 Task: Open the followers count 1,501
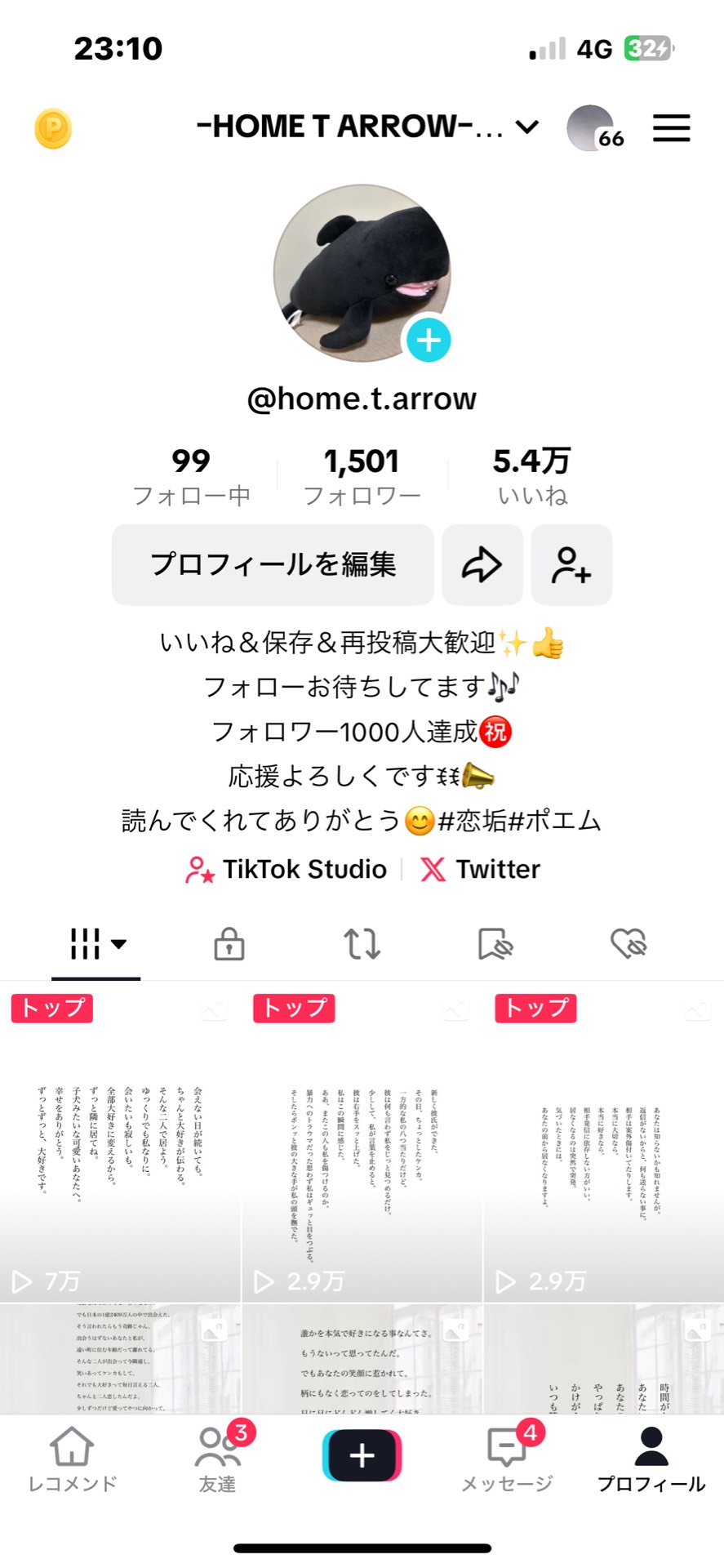point(362,474)
